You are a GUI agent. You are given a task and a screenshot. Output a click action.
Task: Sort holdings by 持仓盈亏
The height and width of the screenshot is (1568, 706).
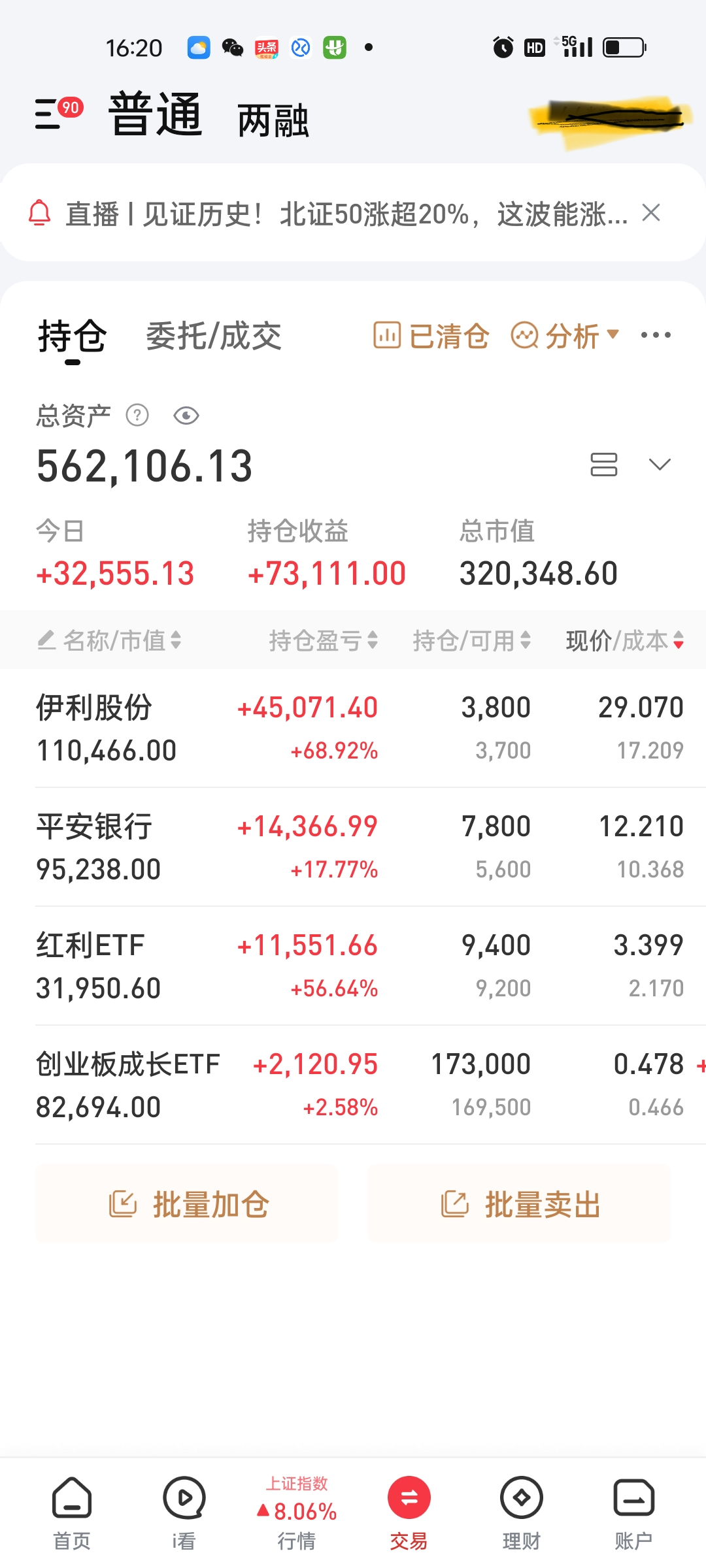pos(324,640)
